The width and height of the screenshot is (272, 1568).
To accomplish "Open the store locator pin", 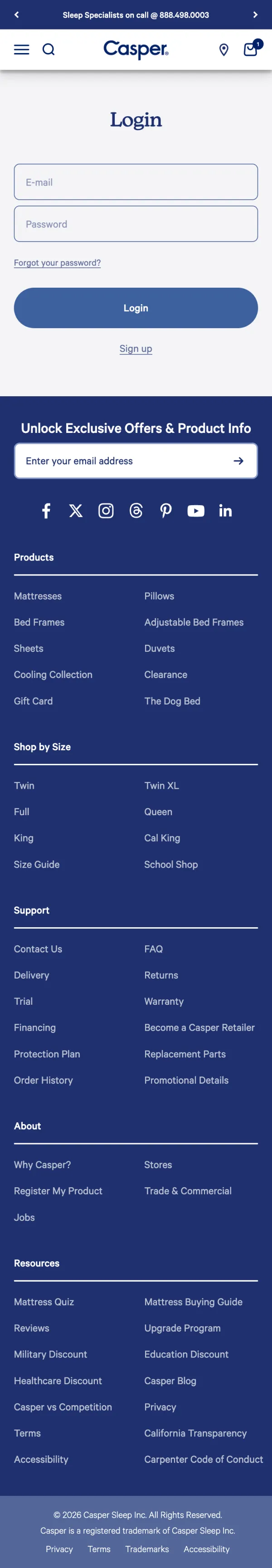I will (x=223, y=50).
